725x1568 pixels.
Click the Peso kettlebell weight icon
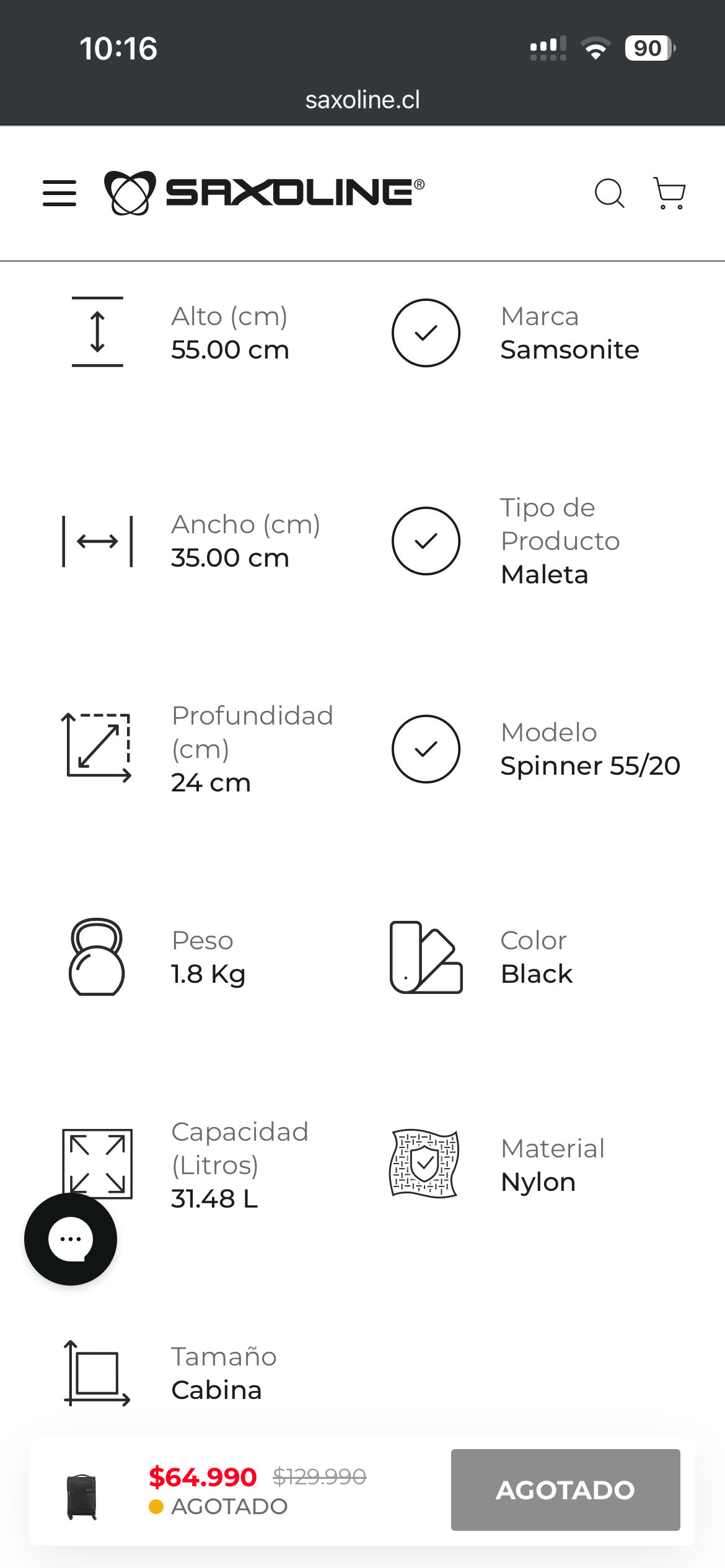click(96, 956)
